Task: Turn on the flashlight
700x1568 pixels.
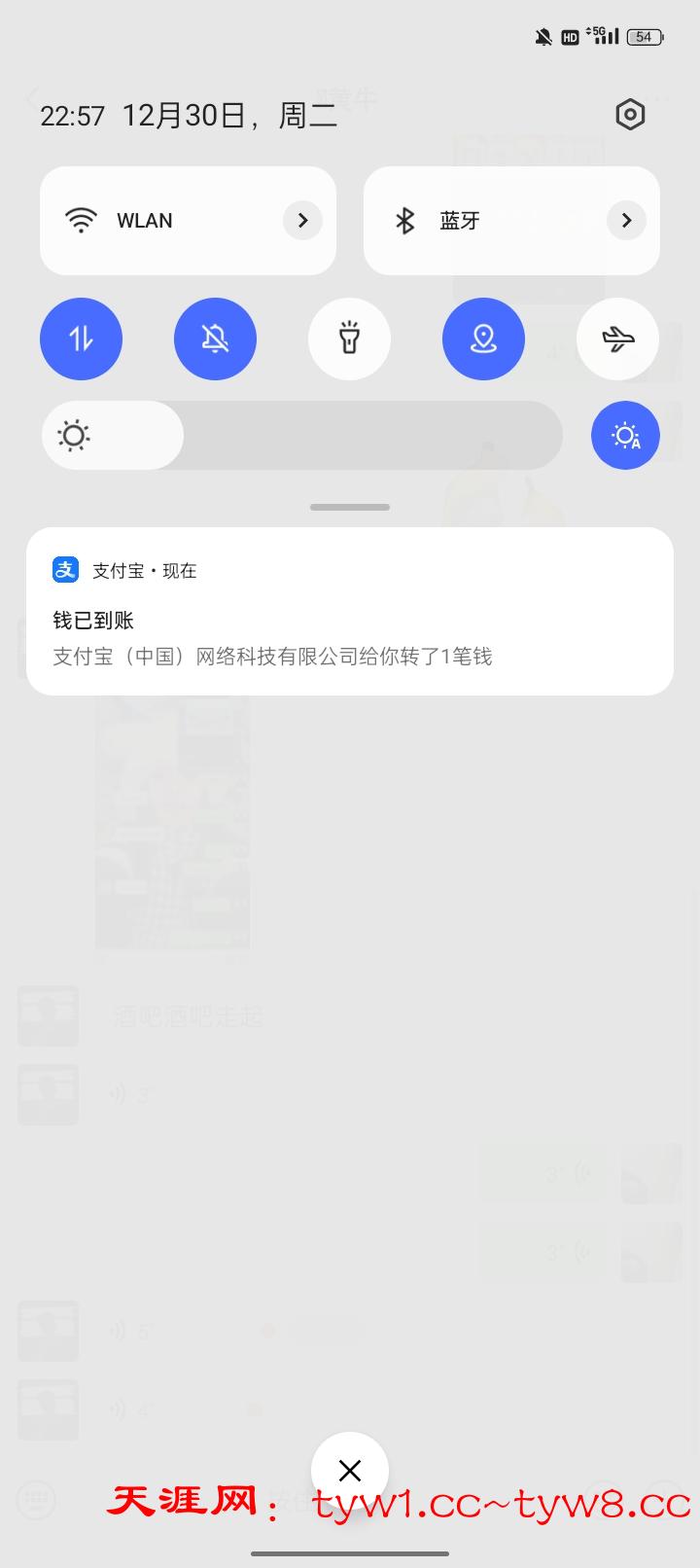Action: pos(349,339)
